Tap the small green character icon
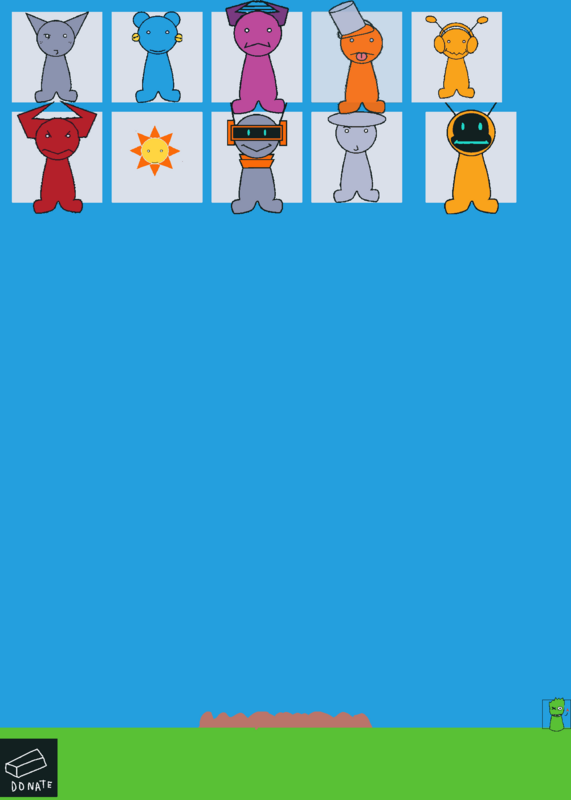The height and width of the screenshot is (800, 571). [556, 714]
